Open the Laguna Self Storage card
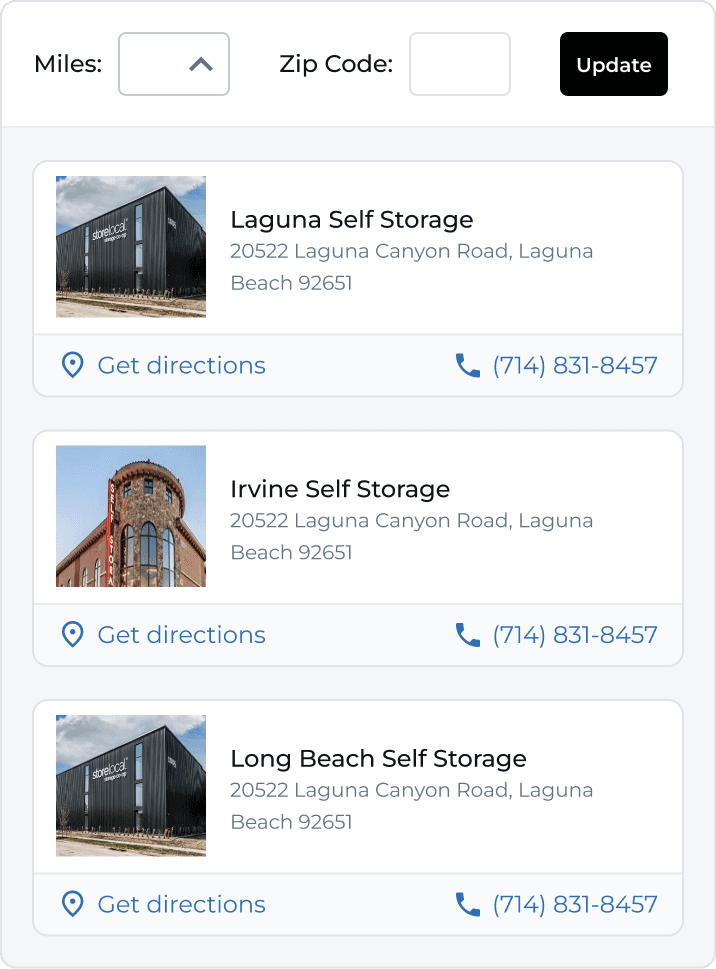This screenshot has height=969, width=716. point(358,248)
